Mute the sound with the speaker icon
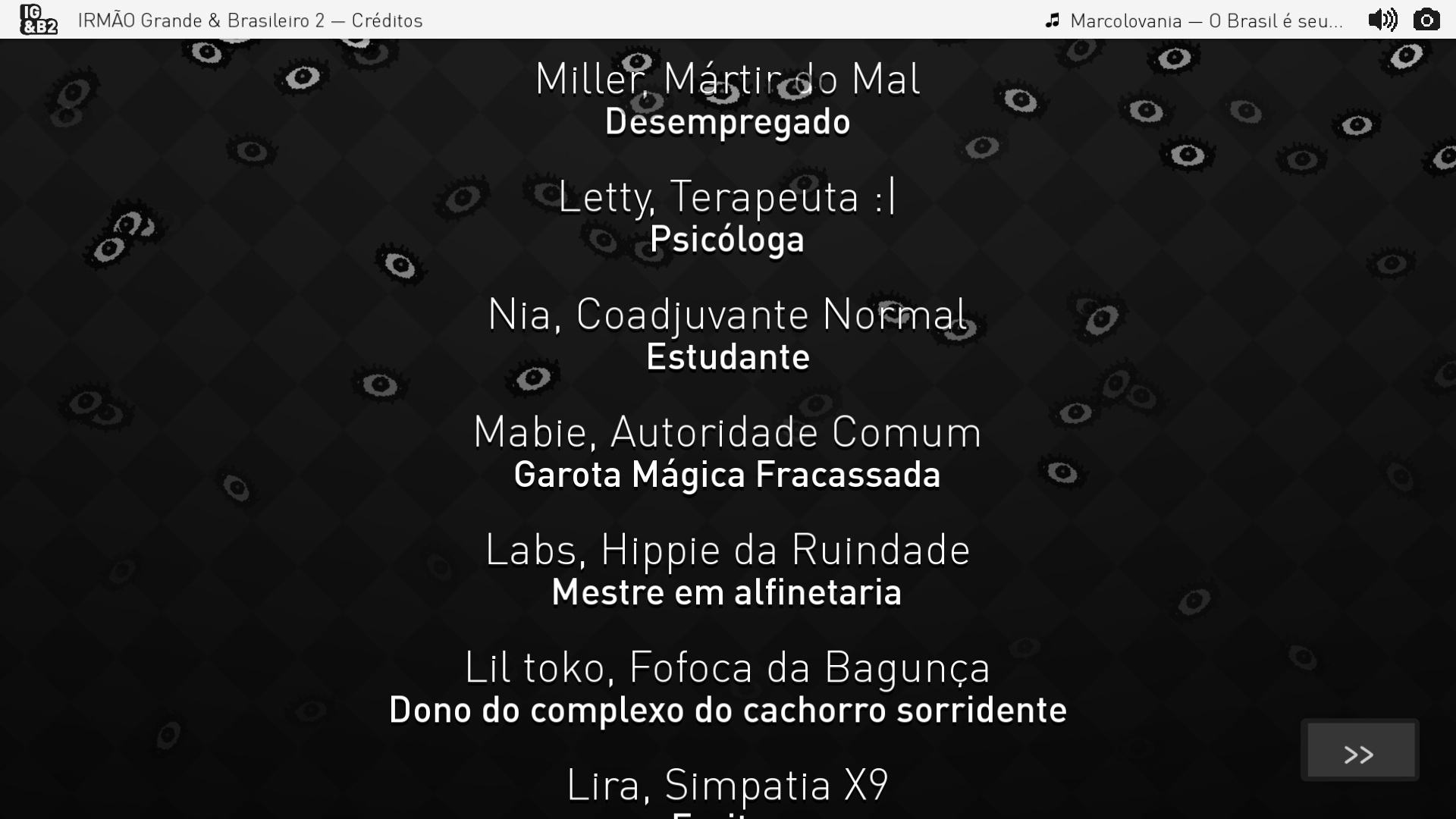The image size is (1456, 819). [1382, 20]
